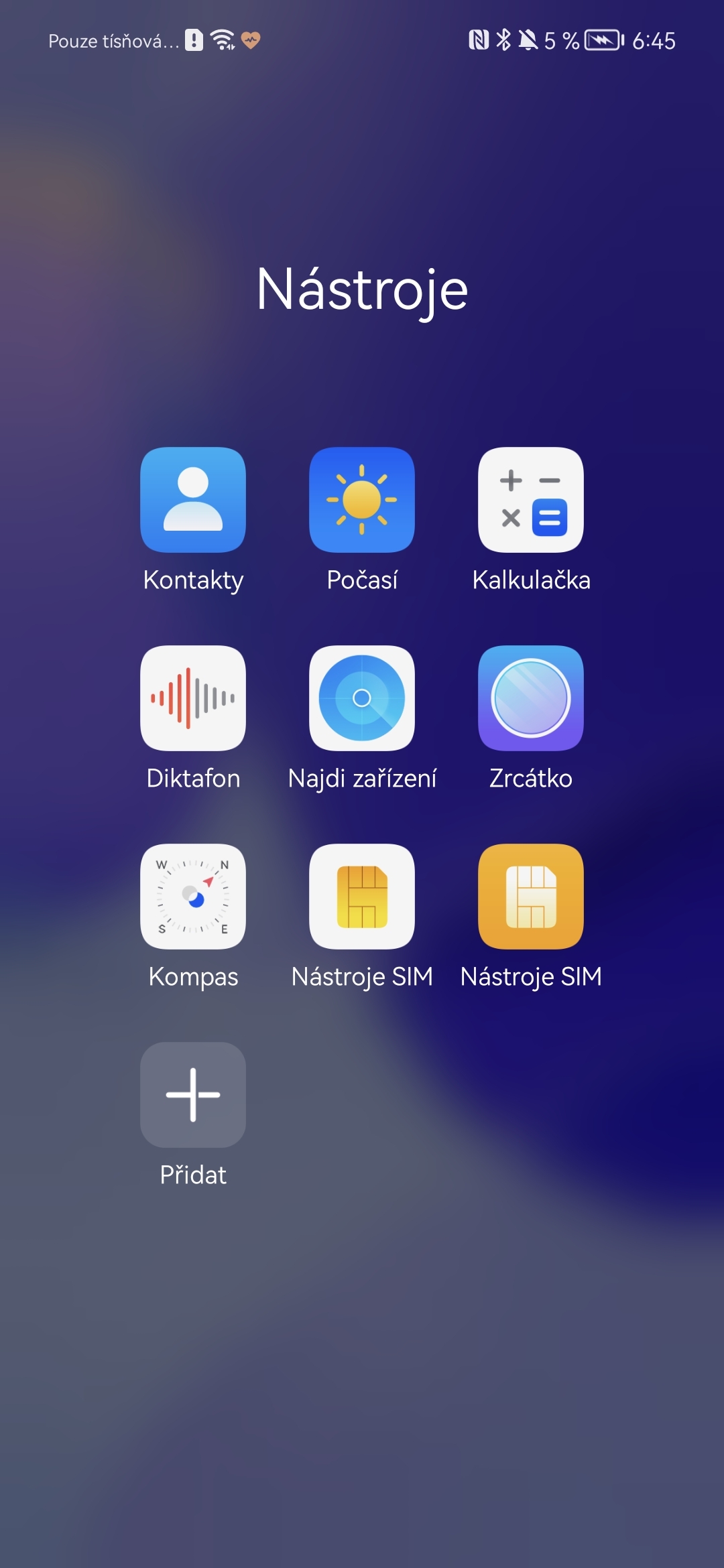Tap the Přidat plus tile
The width and height of the screenshot is (724, 1568).
point(192,1095)
